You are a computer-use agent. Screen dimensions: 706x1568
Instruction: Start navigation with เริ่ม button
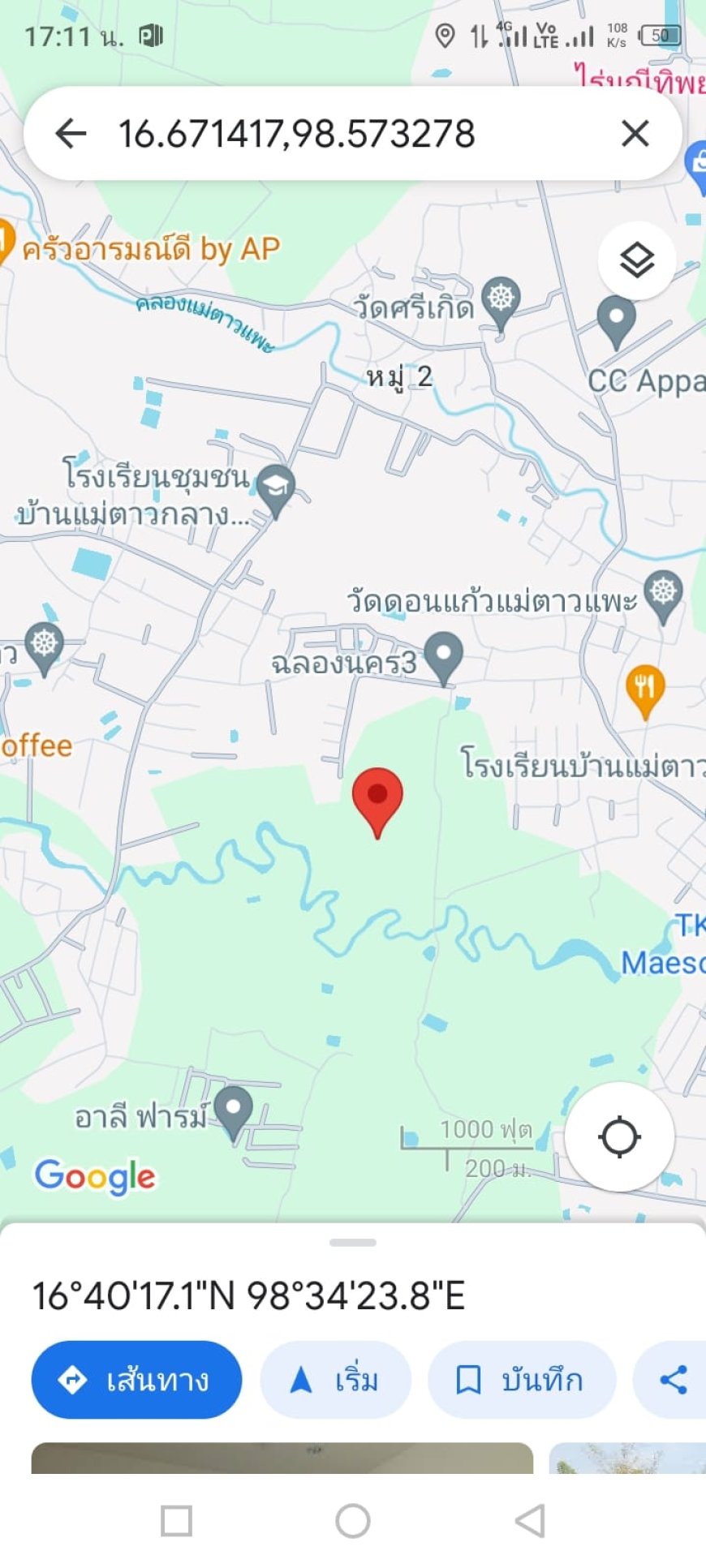pyautogui.click(x=334, y=1379)
